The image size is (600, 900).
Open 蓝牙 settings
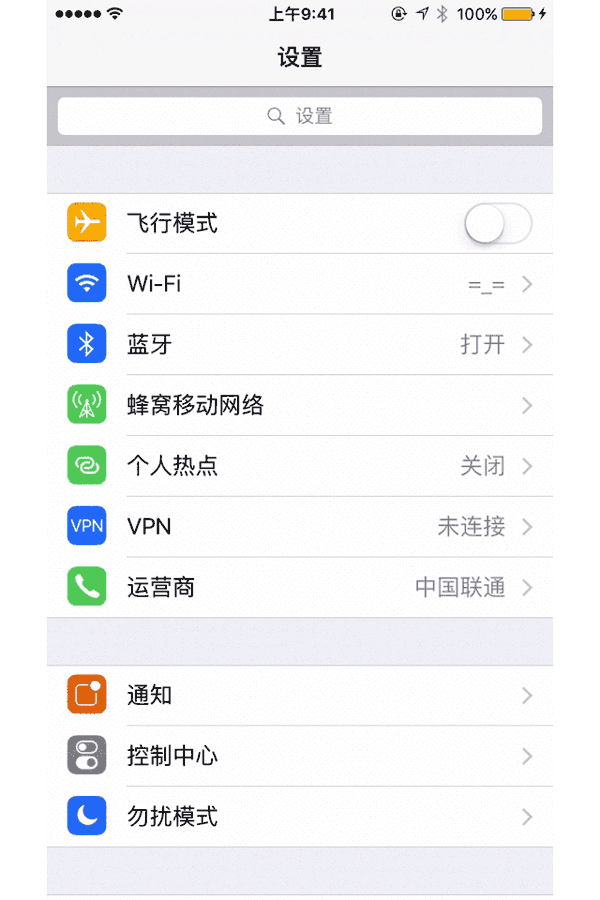click(x=300, y=345)
